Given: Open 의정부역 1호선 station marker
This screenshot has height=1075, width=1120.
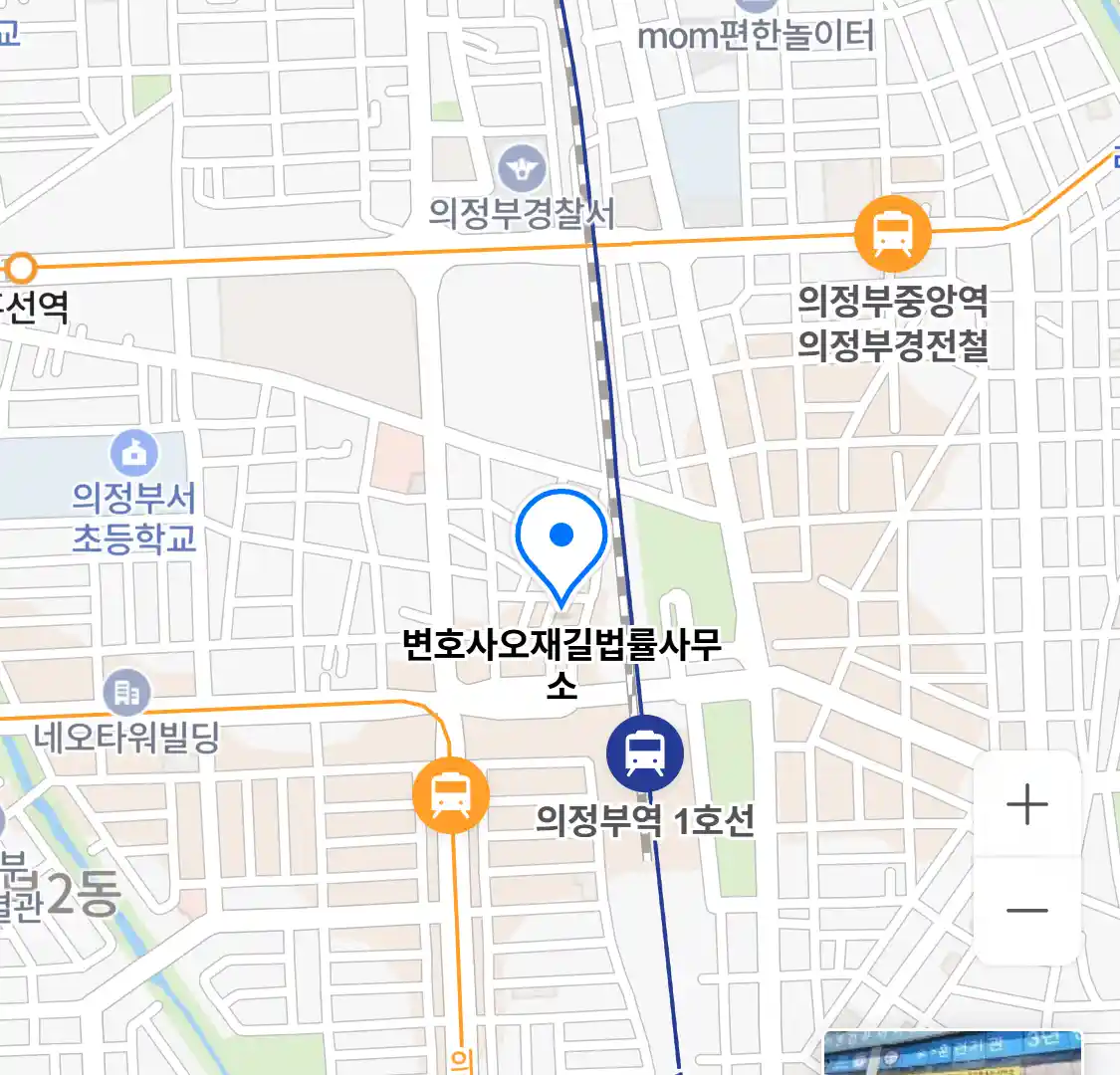Looking at the screenshot, I should click(x=645, y=753).
